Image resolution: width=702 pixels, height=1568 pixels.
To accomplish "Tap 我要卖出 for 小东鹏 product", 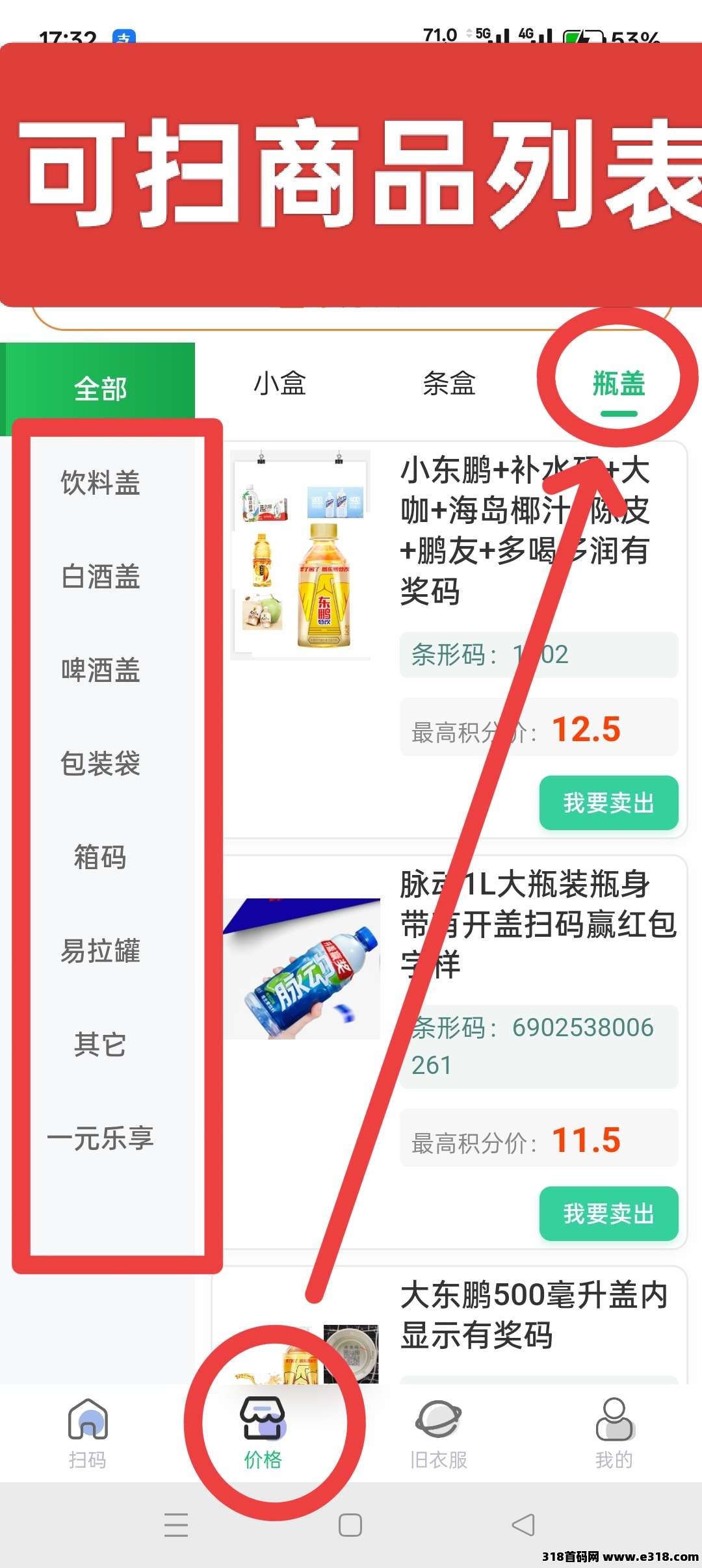I will (x=608, y=803).
